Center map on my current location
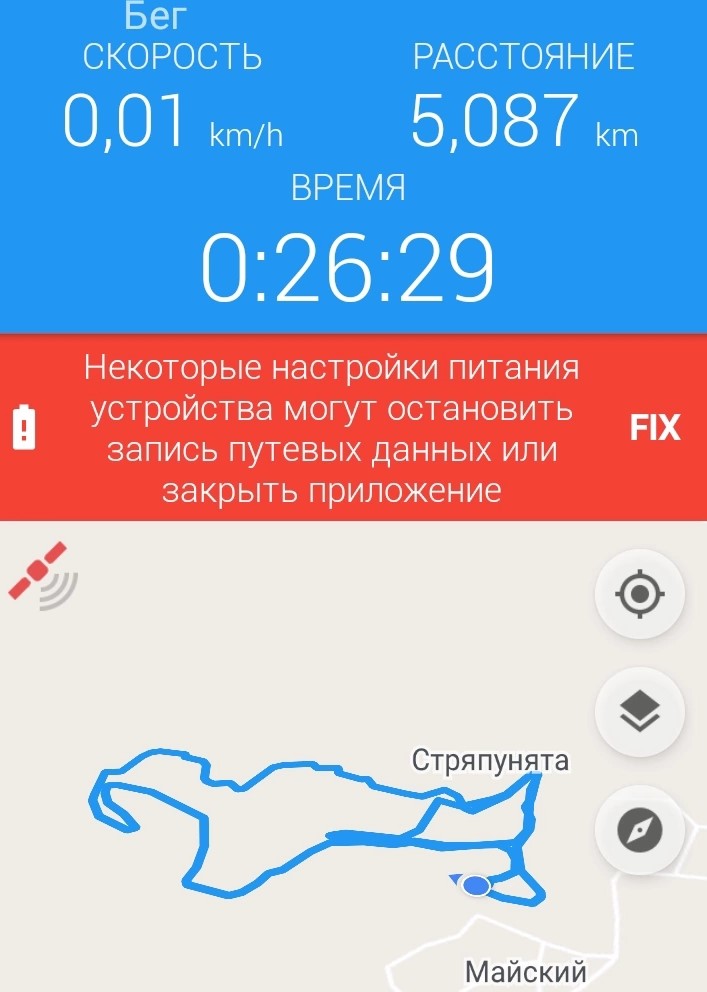 pos(640,595)
